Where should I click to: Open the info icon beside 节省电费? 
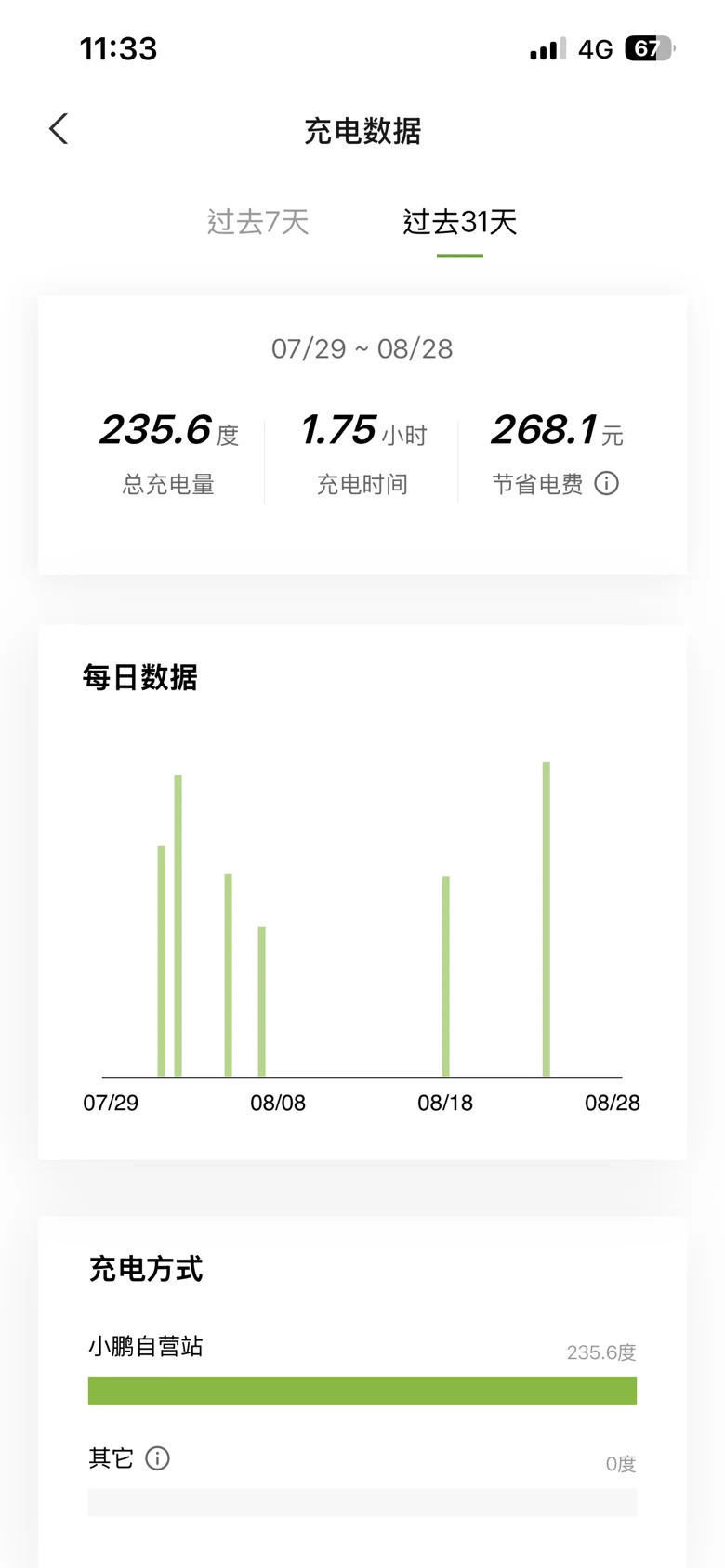coord(607,483)
